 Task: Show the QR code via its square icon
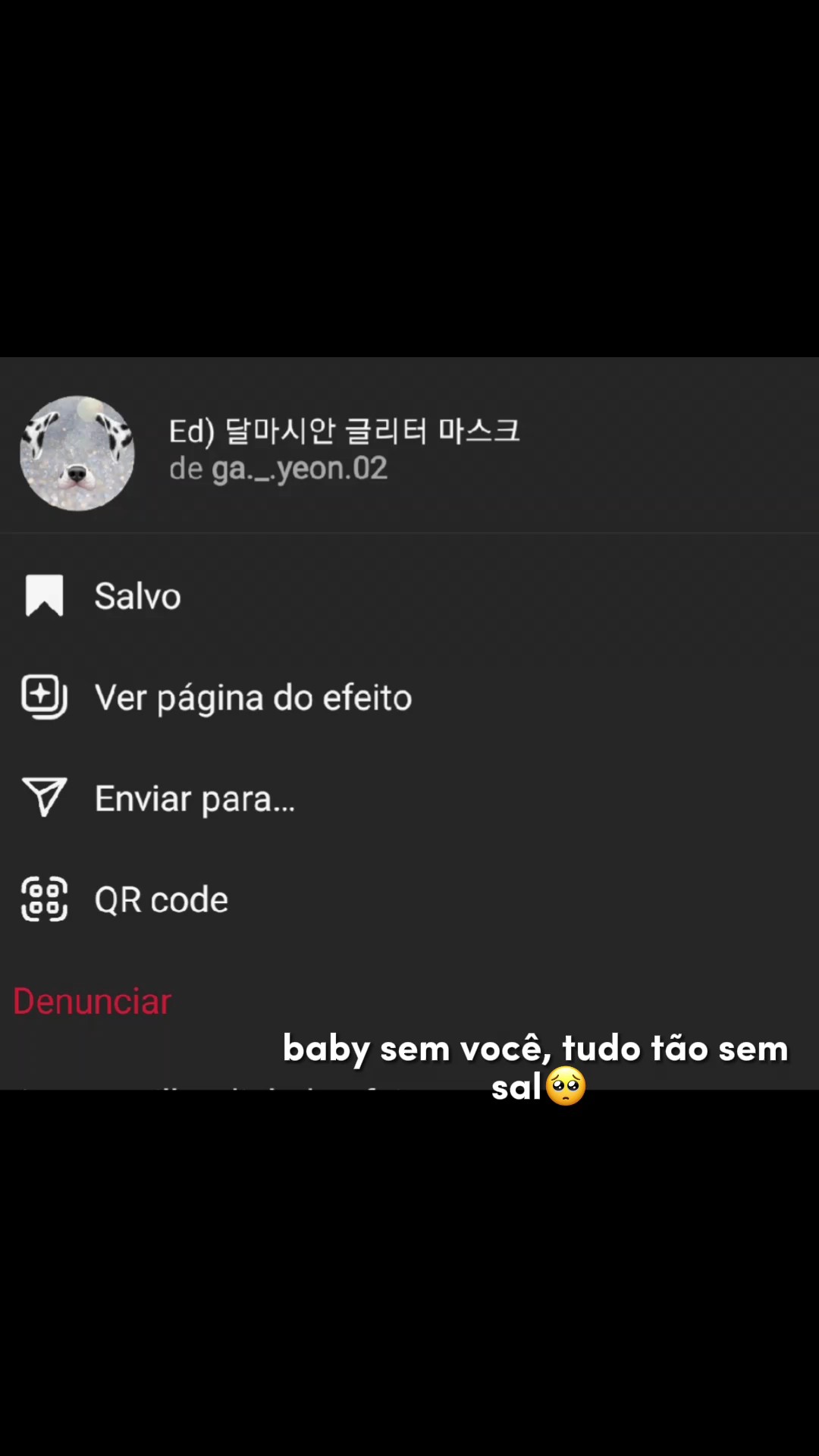tap(44, 899)
